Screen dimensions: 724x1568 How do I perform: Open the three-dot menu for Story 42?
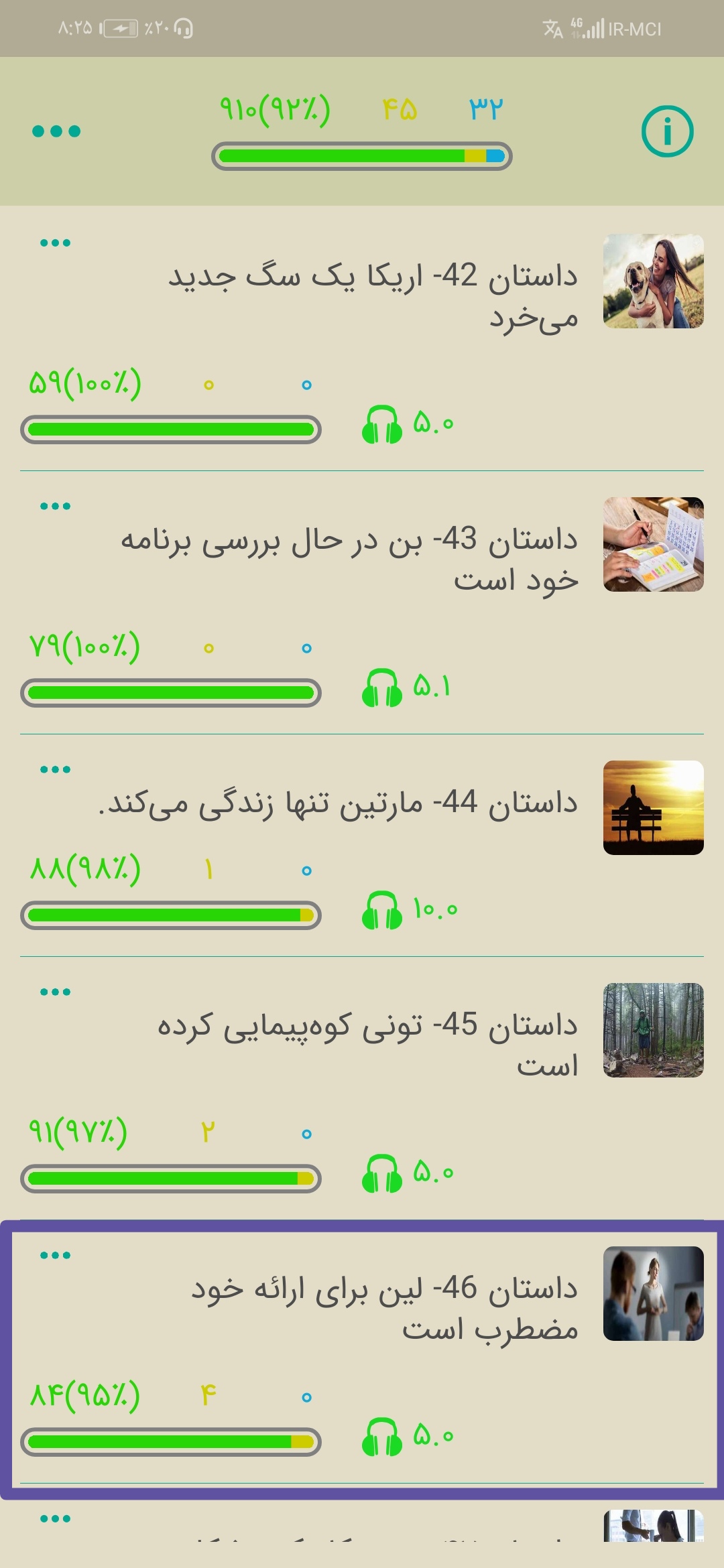pyautogui.click(x=55, y=243)
